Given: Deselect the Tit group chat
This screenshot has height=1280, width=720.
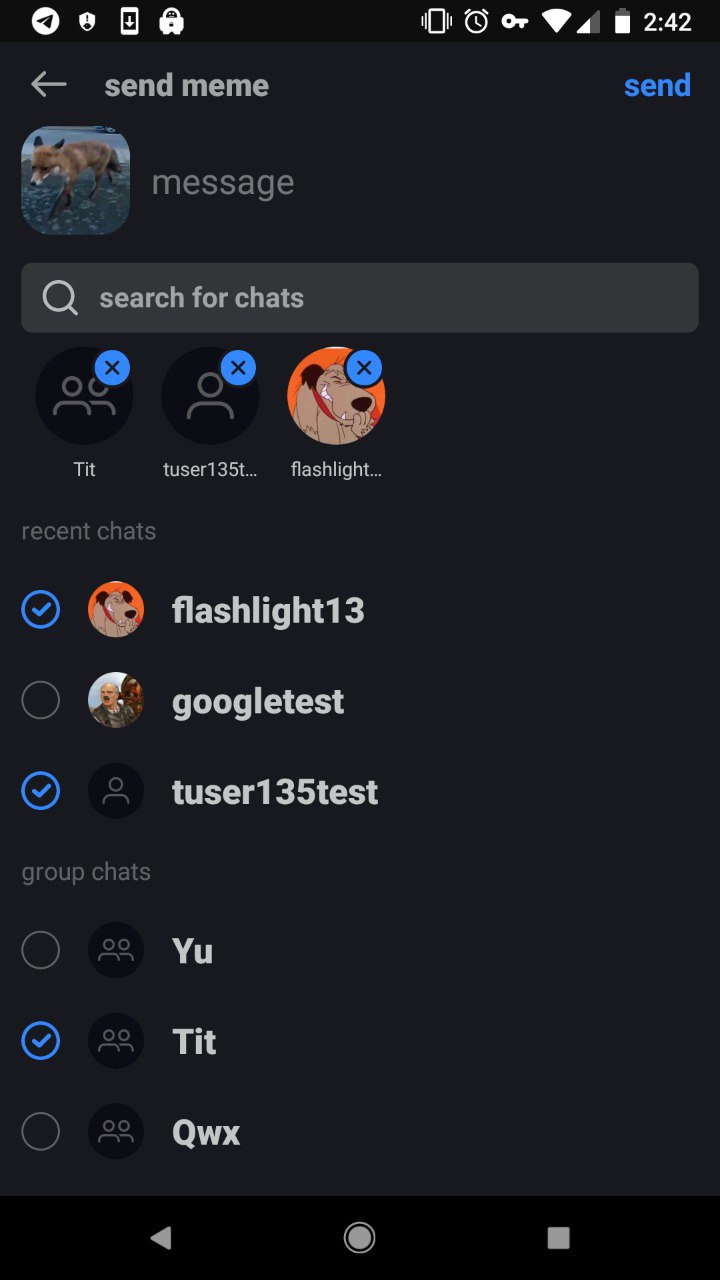Looking at the screenshot, I should 41,1041.
